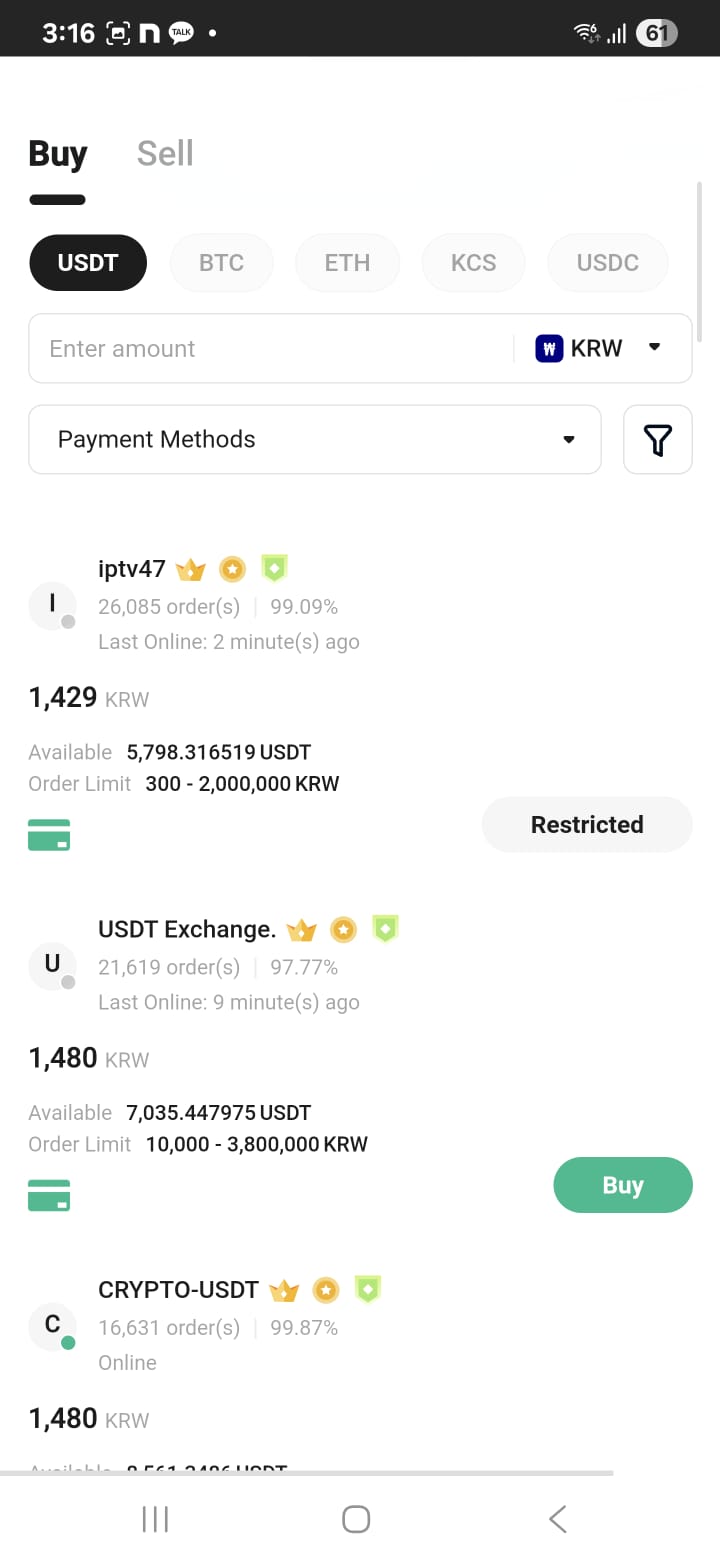The image size is (720, 1560).
Task: Select the USDT coin chip
Action: click(88, 263)
